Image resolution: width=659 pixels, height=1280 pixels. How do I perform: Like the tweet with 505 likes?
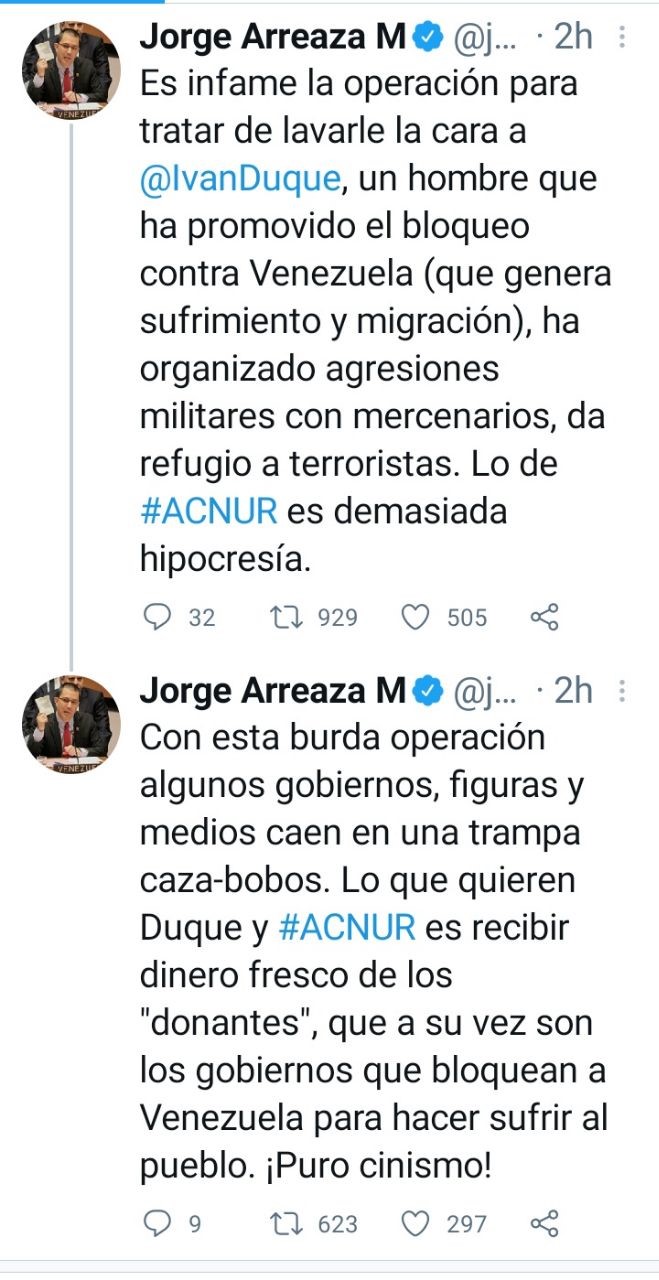415,617
